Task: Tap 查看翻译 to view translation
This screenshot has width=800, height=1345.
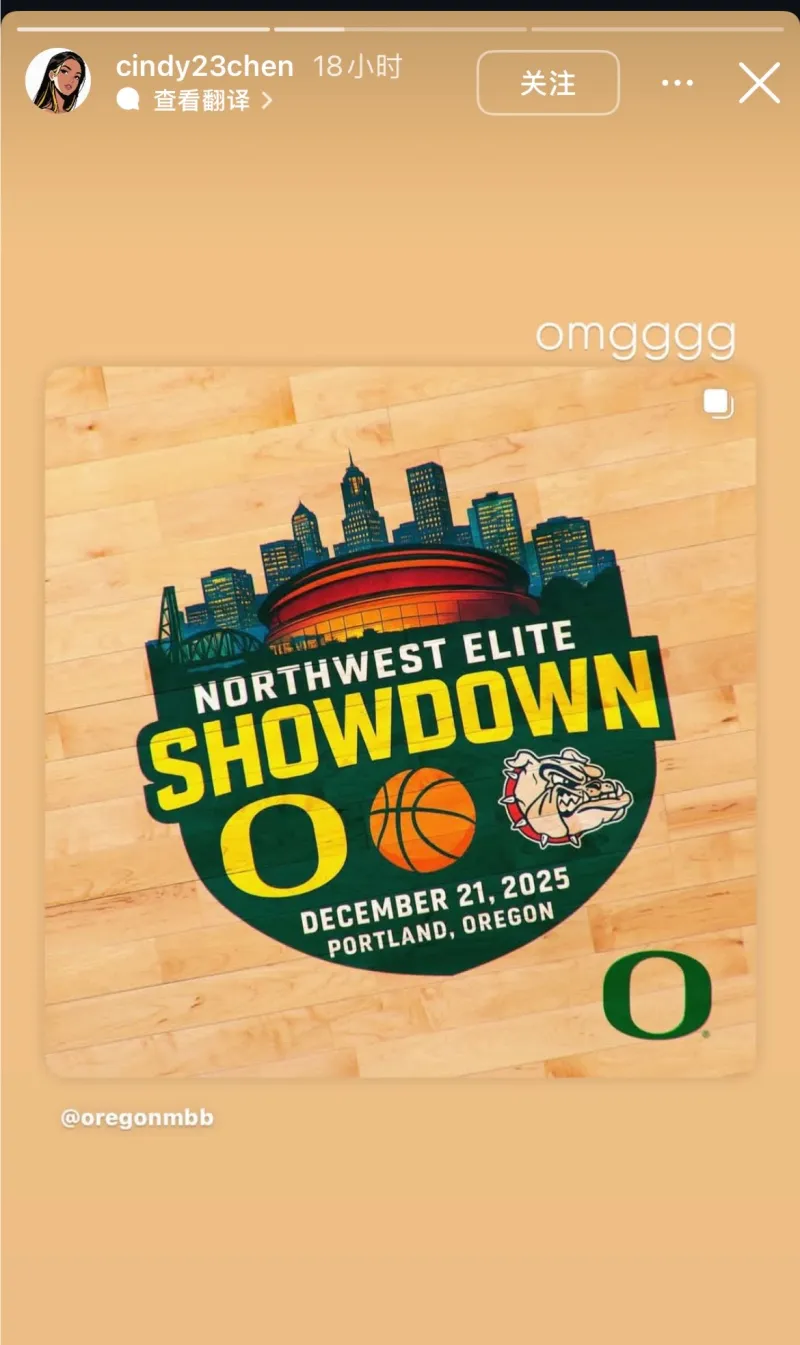Action: [x=200, y=100]
